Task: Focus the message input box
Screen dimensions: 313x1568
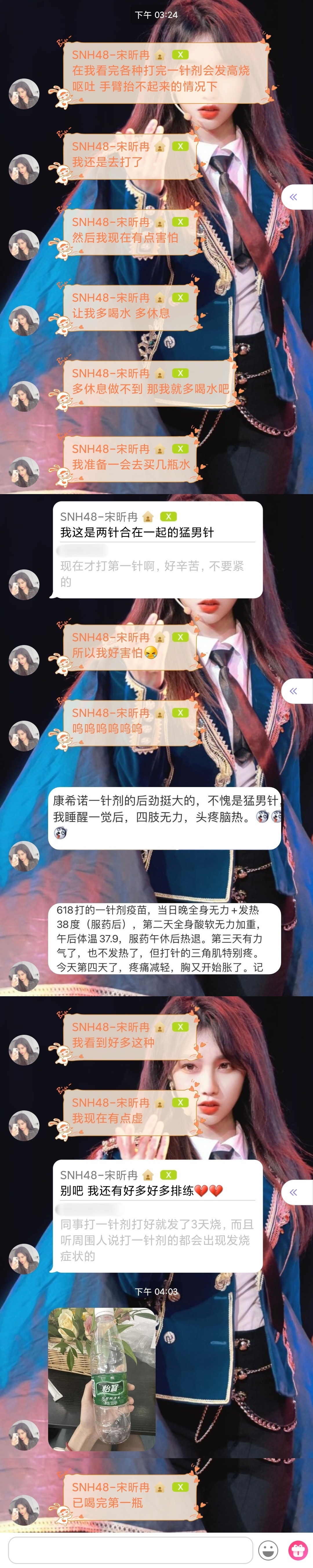Action: pyautogui.click(x=130, y=1550)
